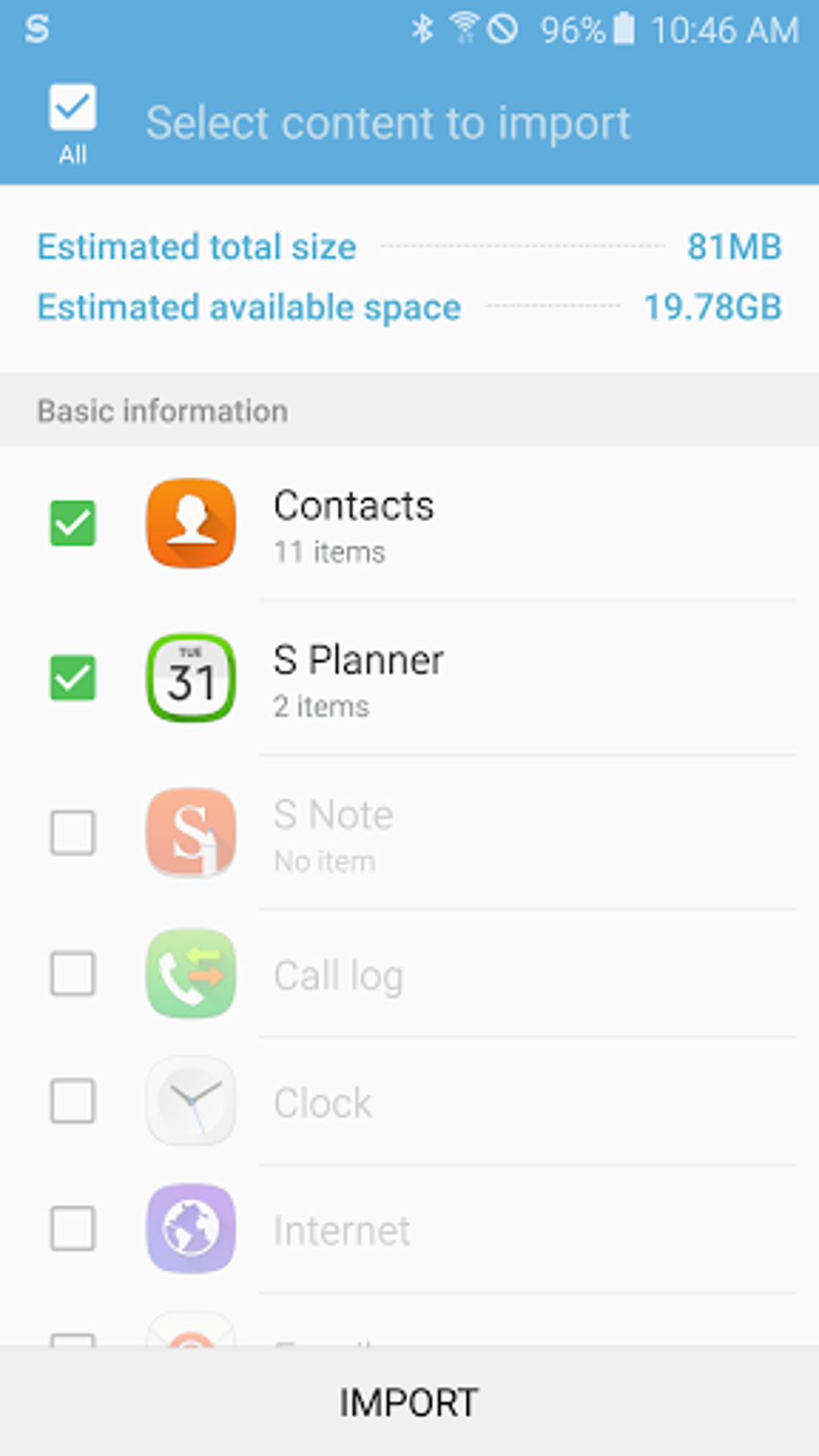Toggle the All checkbox in the header
Image resolution: width=819 pixels, height=1456 pixels.
[x=73, y=107]
